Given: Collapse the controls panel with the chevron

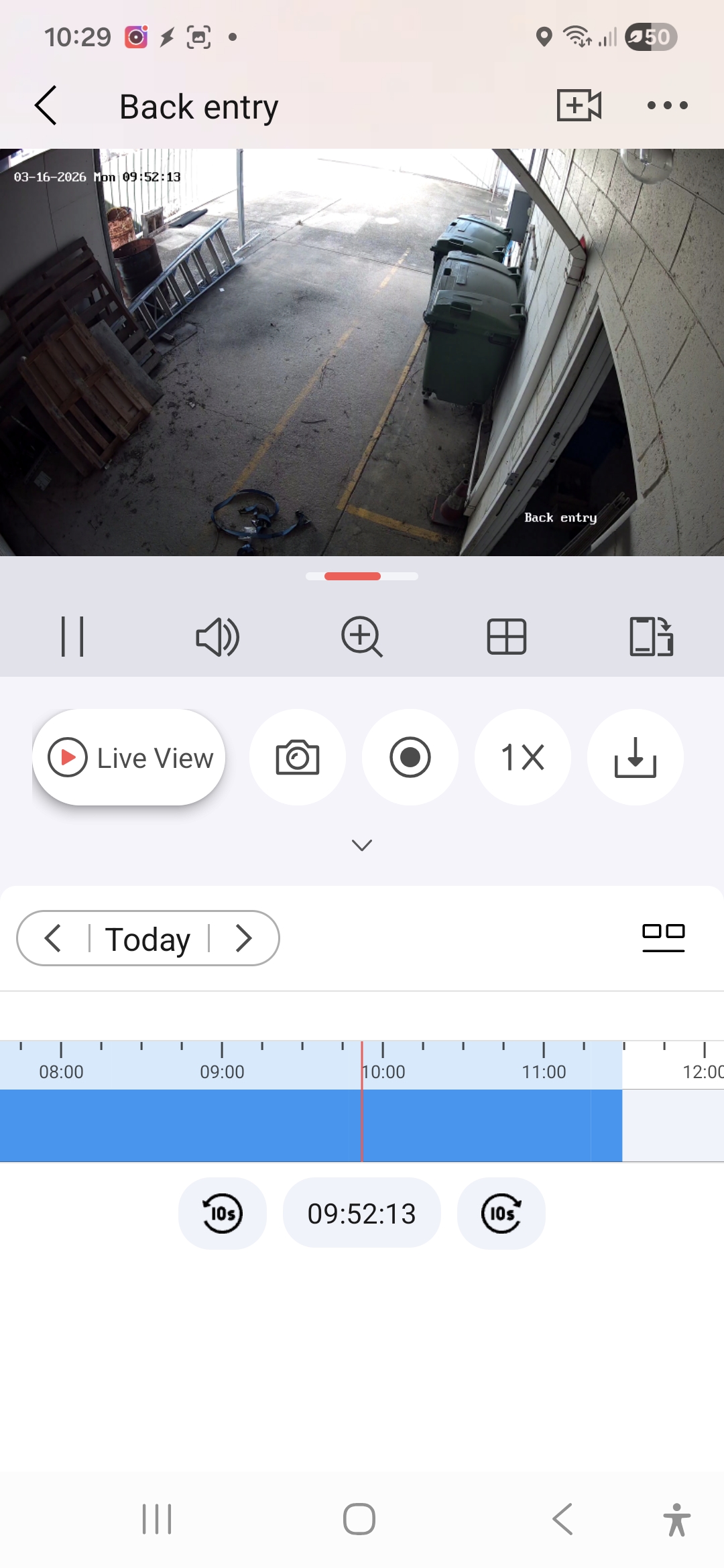Looking at the screenshot, I should (x=362, y=846).
